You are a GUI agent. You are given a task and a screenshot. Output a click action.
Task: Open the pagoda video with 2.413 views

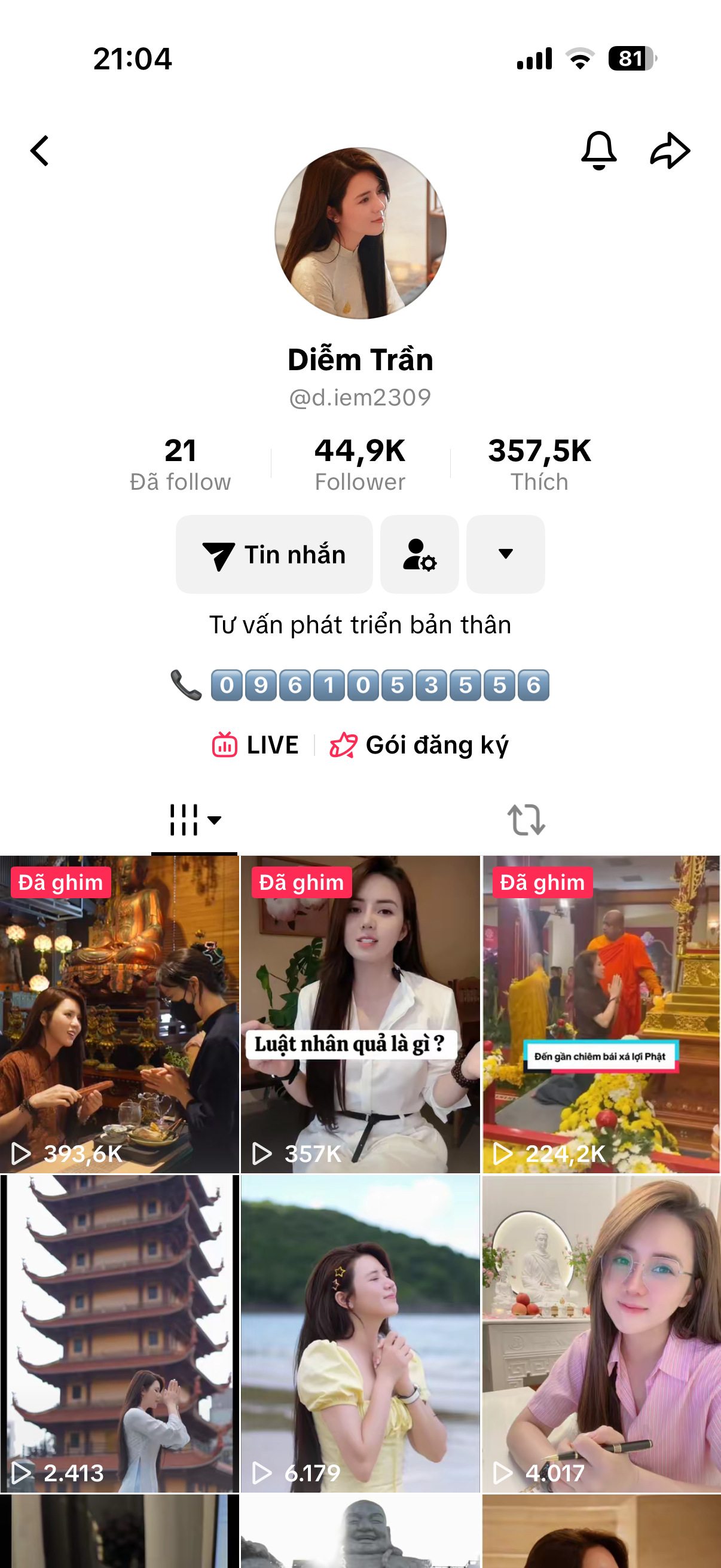[119, 1333]
